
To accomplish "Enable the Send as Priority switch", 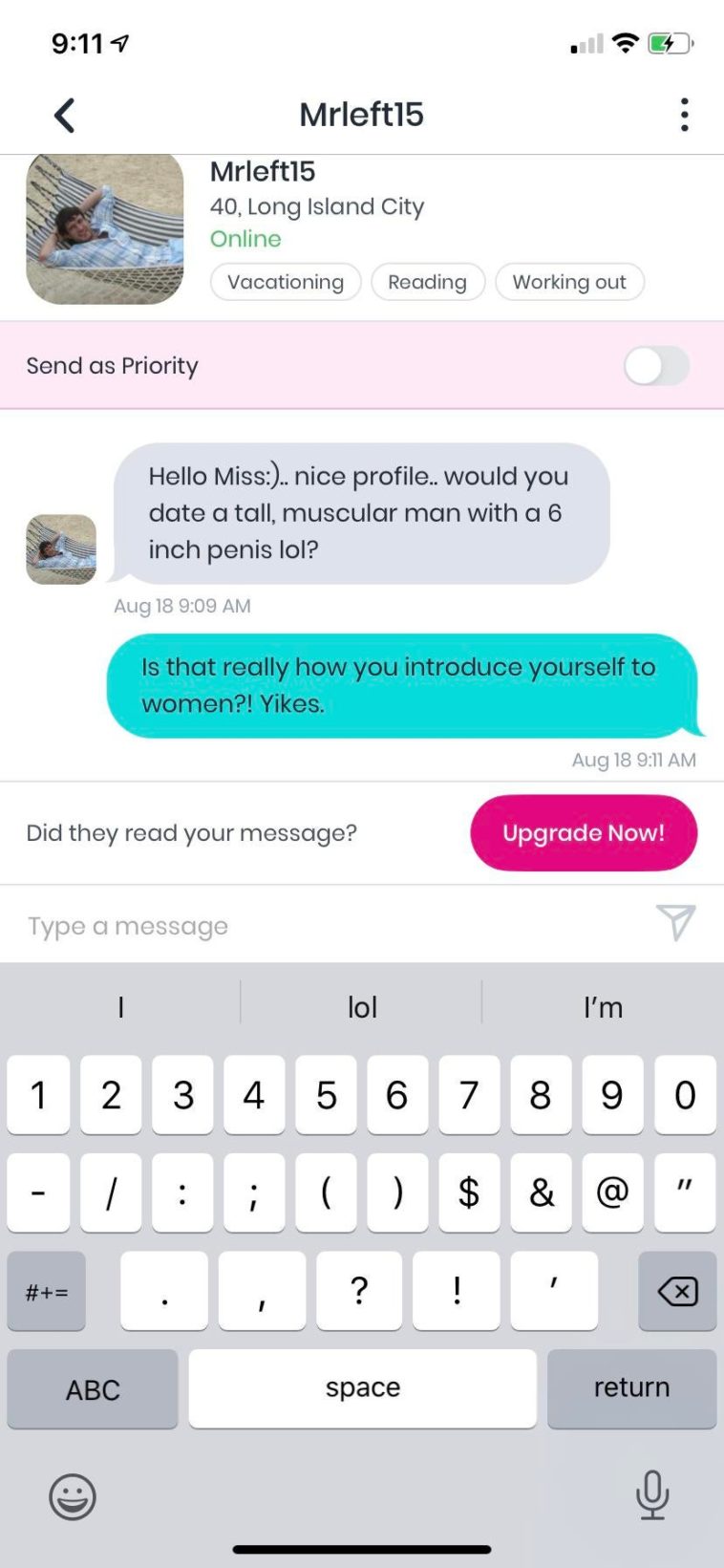I will (656, 366).
